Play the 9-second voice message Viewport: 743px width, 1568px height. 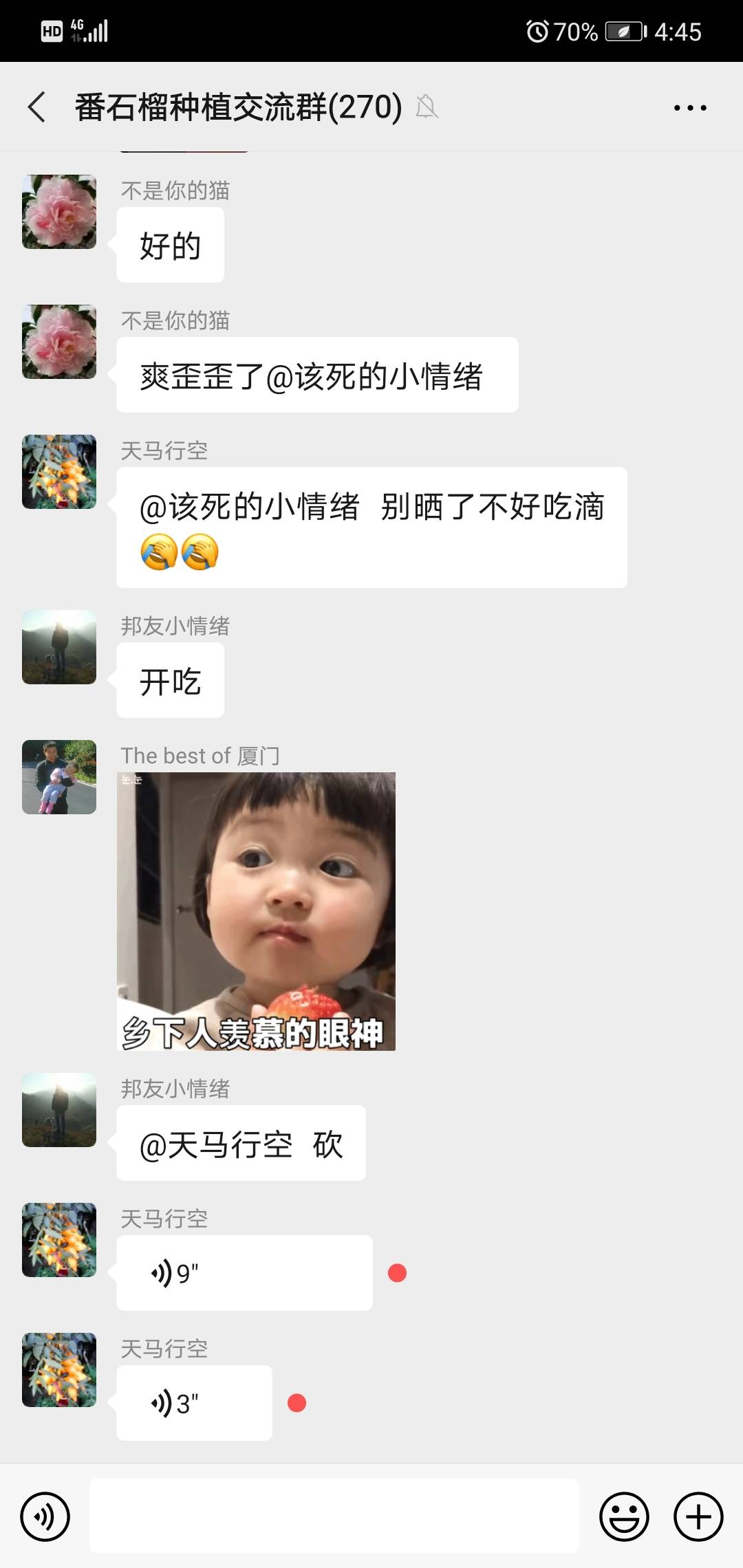coord(244,1273)
